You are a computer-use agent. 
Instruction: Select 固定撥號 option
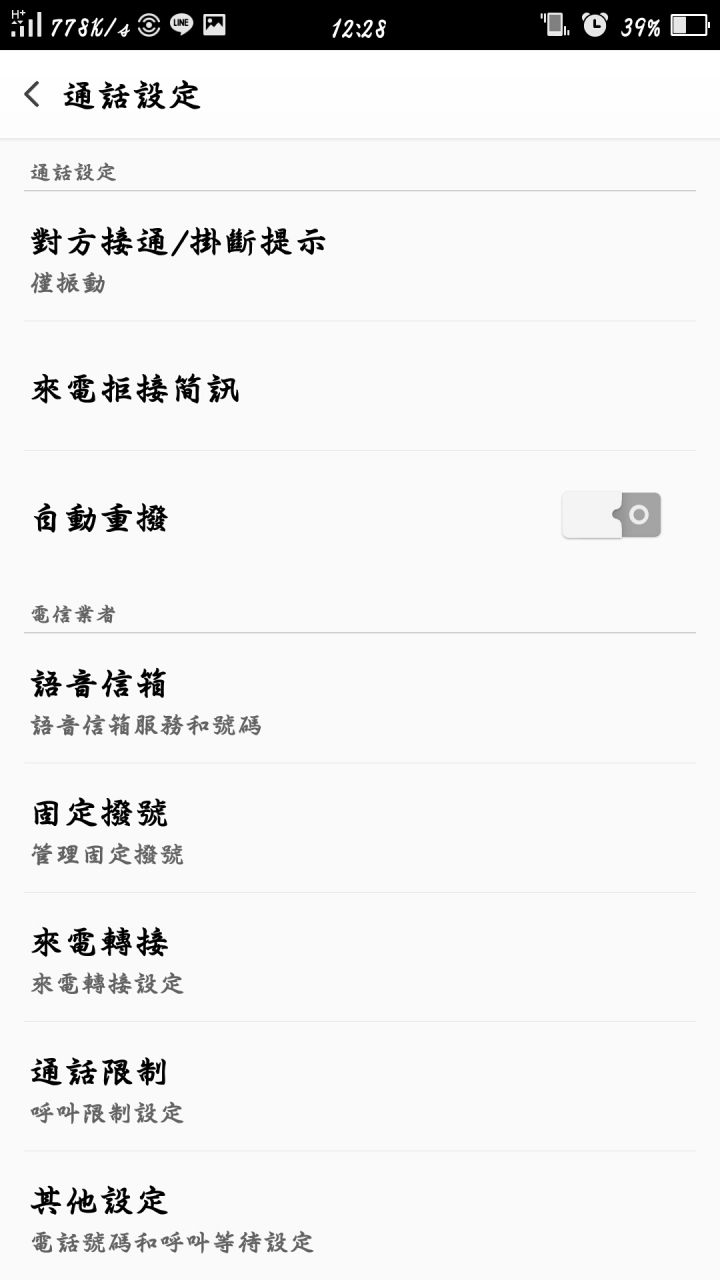(x=360, y=829)
